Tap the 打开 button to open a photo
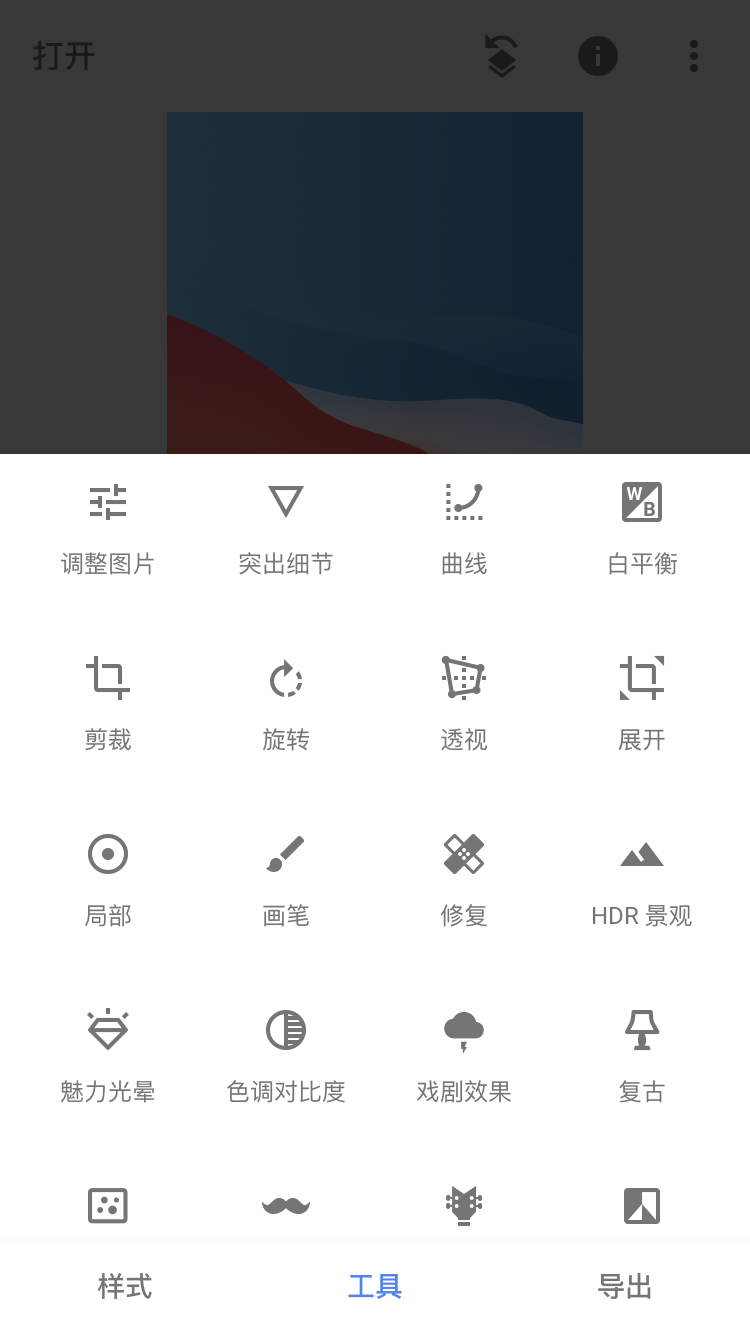The height and width of the screenshot is (1334, 750). (64, 56)
